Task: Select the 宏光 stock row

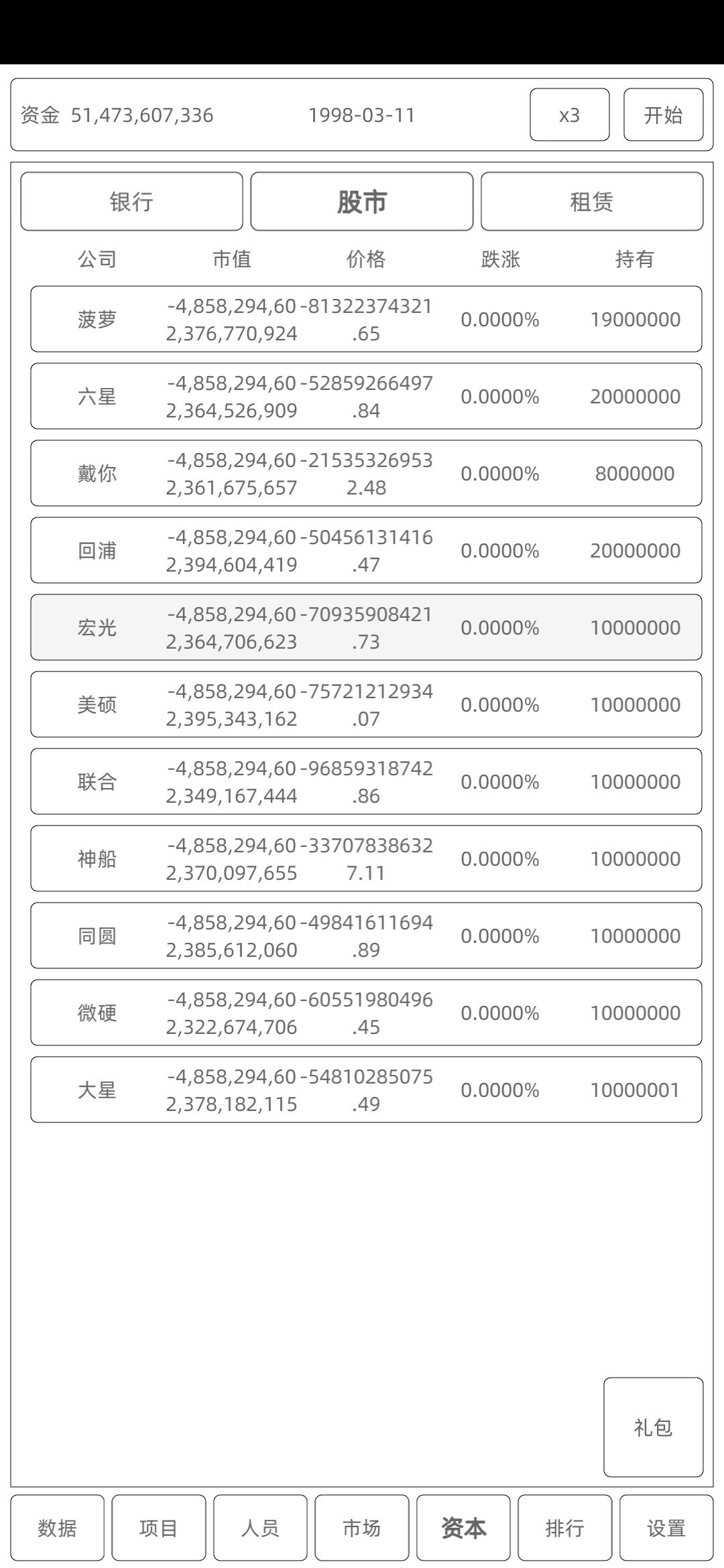Action: pos(366,627)
